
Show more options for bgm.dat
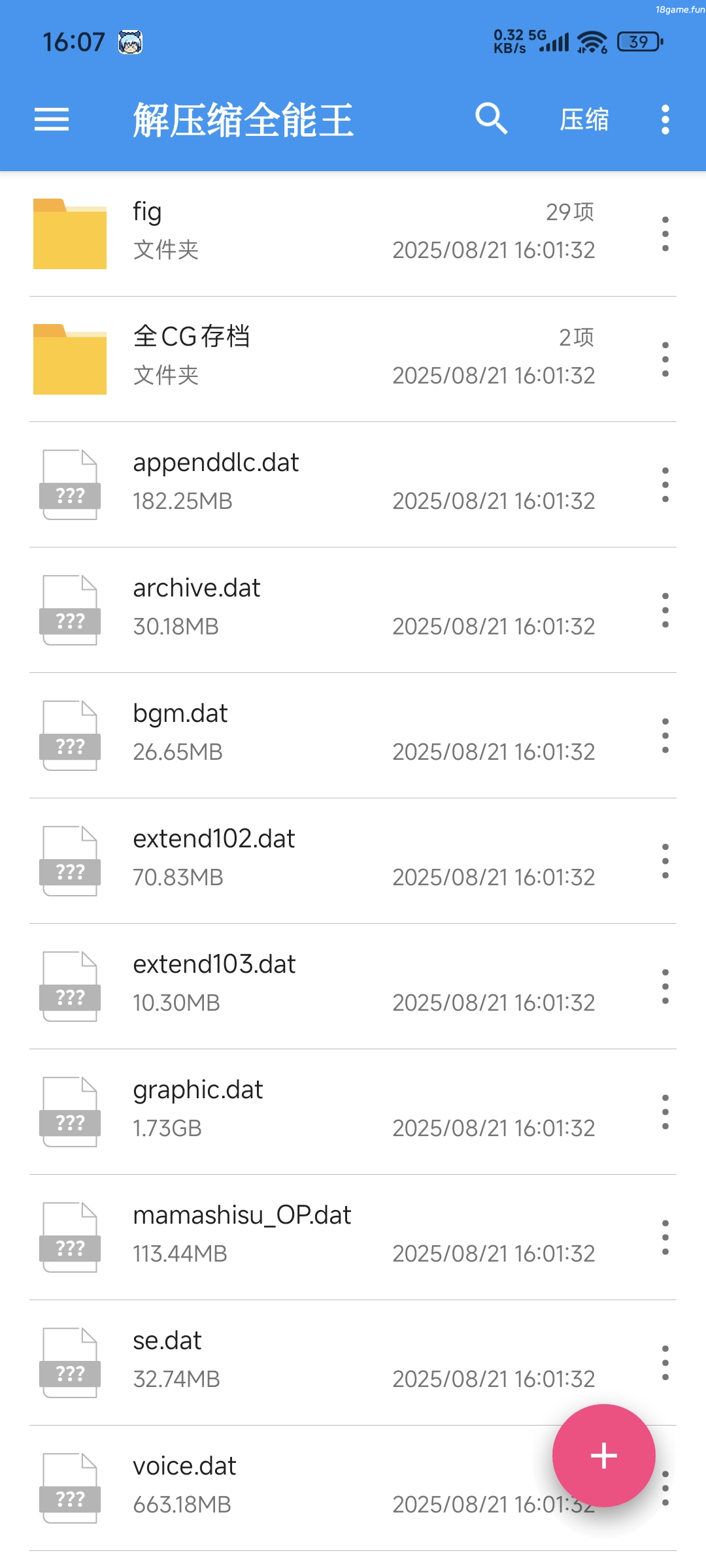point(665,736)
